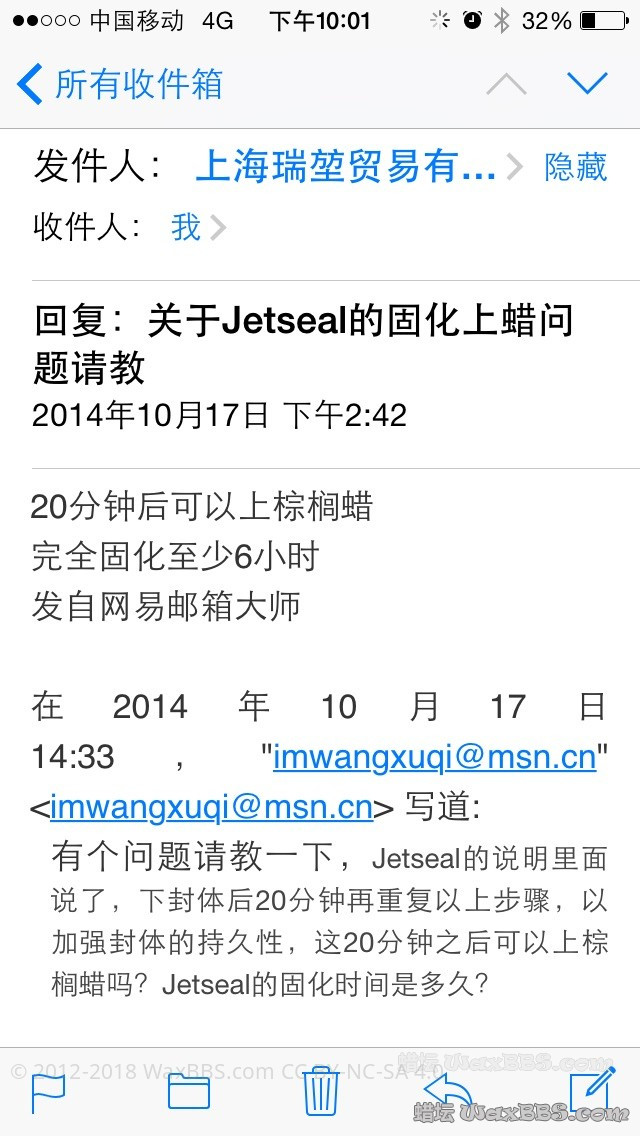Flag this email
The height and width of the screenshot is (1136, 640).
point(48,1091)
